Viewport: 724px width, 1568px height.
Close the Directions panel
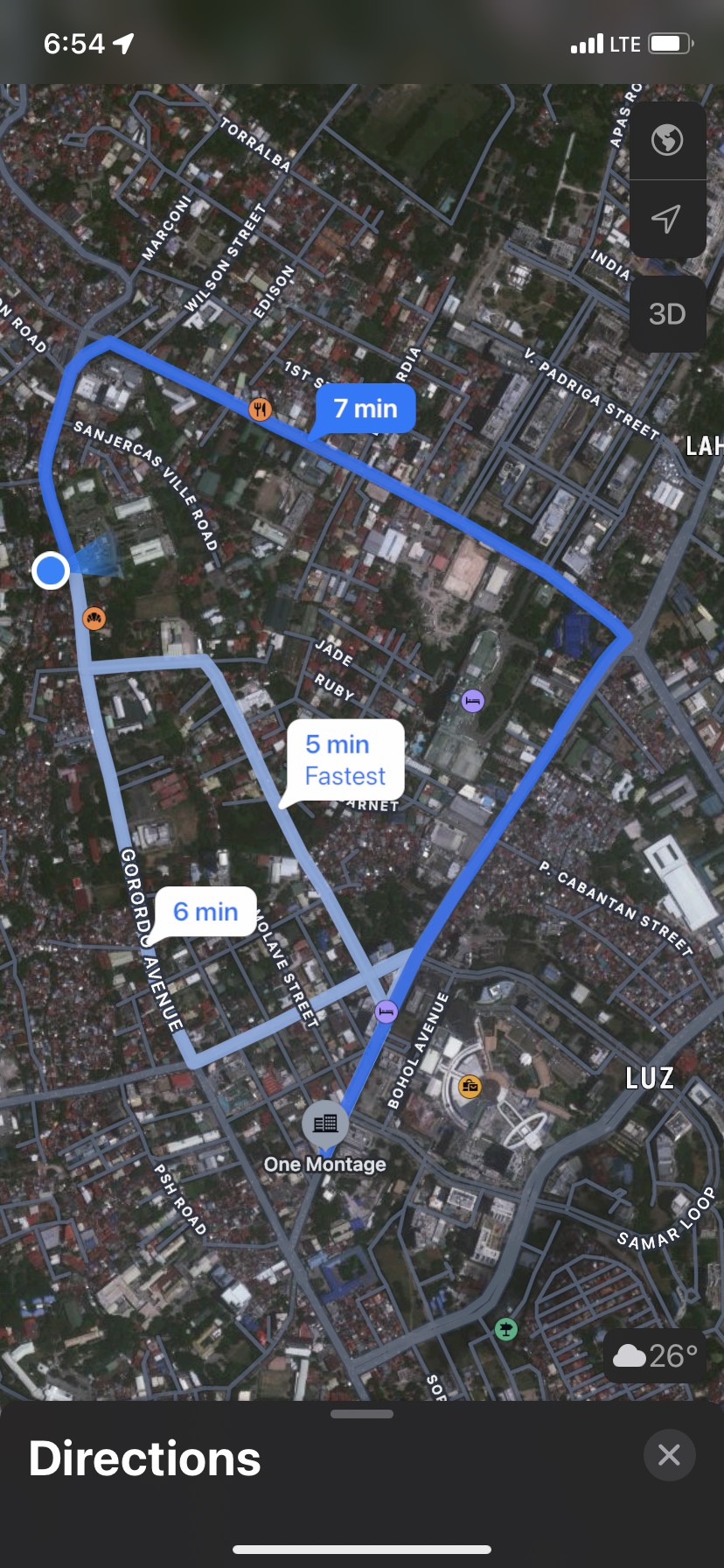669,1454
